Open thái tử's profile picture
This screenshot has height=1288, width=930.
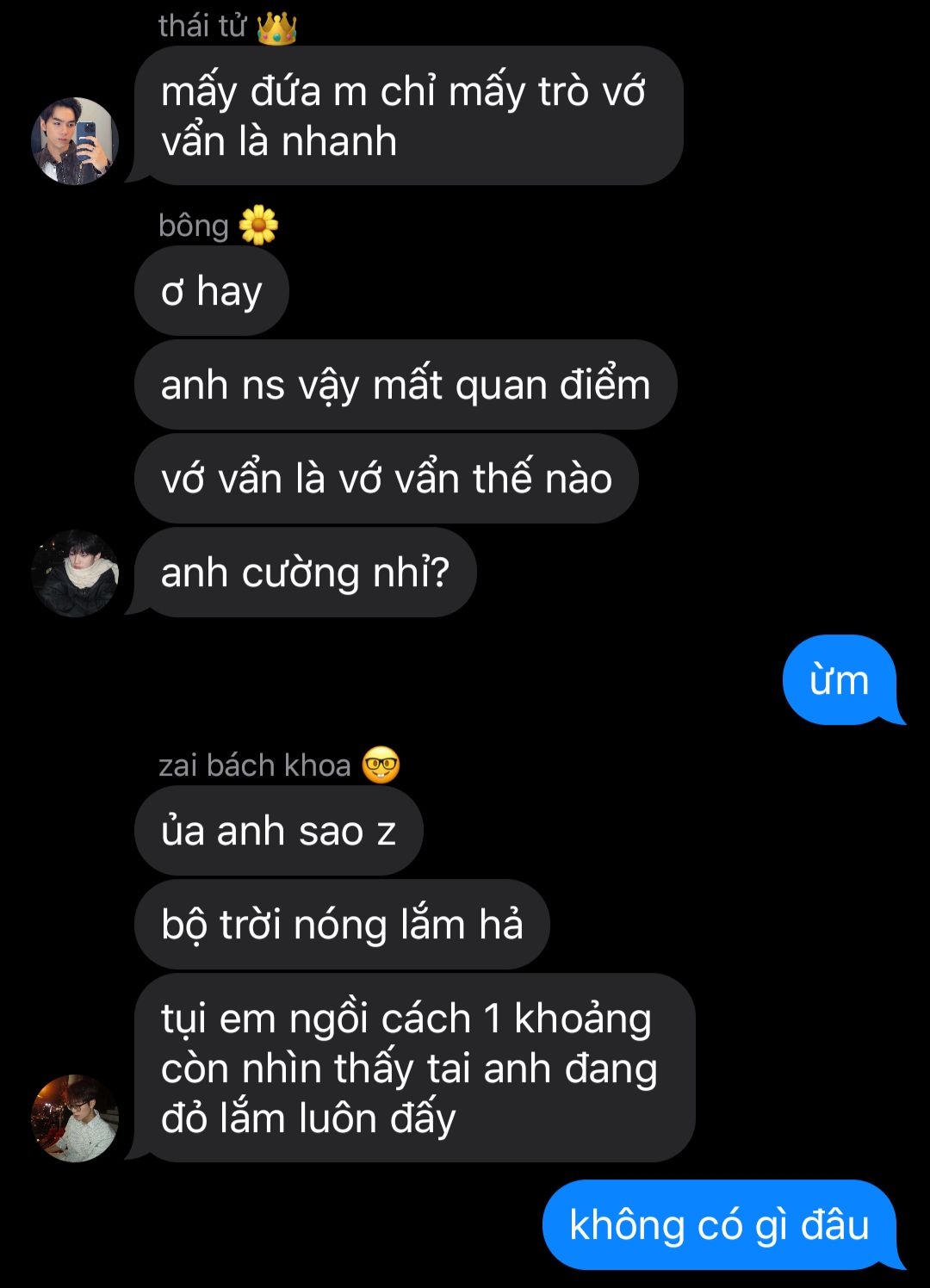coord(75,141)
